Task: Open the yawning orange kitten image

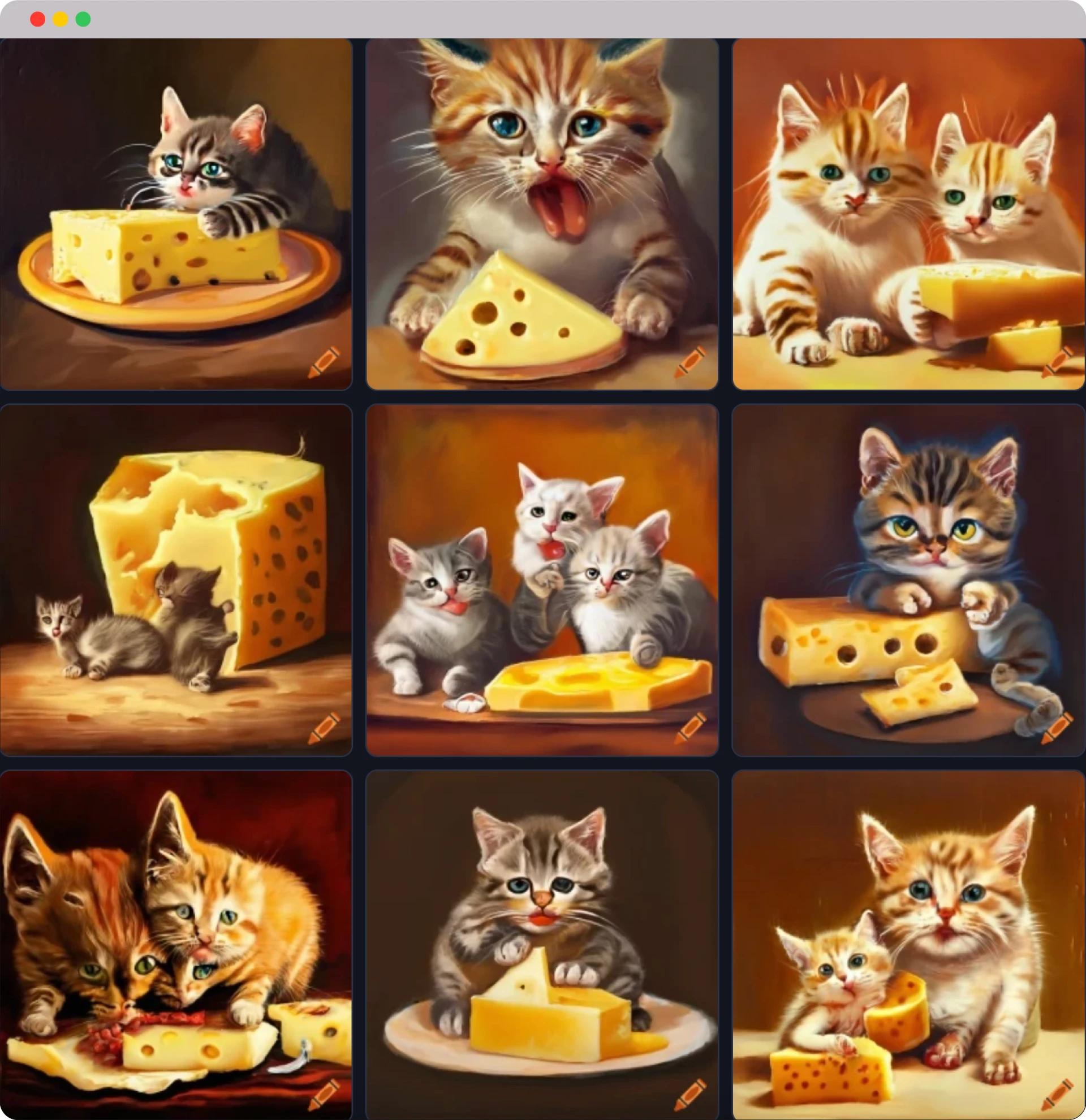Action: [542, 214]
